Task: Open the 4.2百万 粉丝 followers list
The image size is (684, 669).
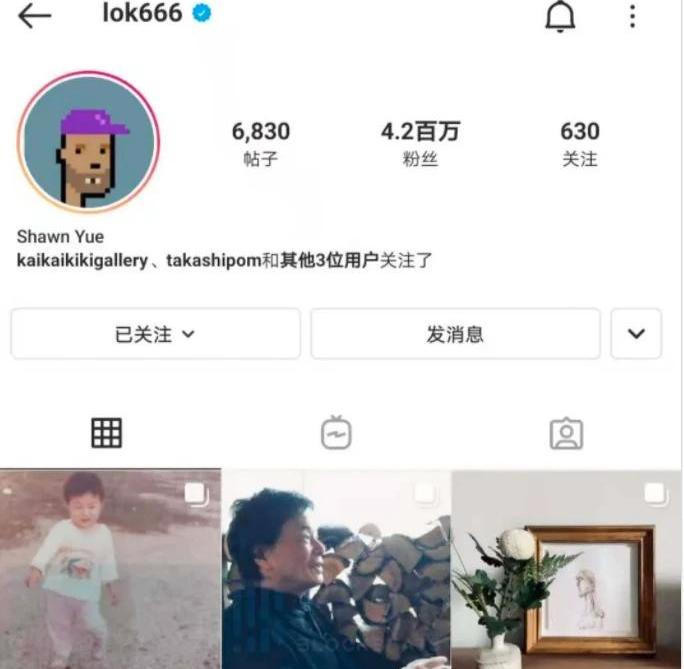Action: pyautogui.click(x=420, y=143)
